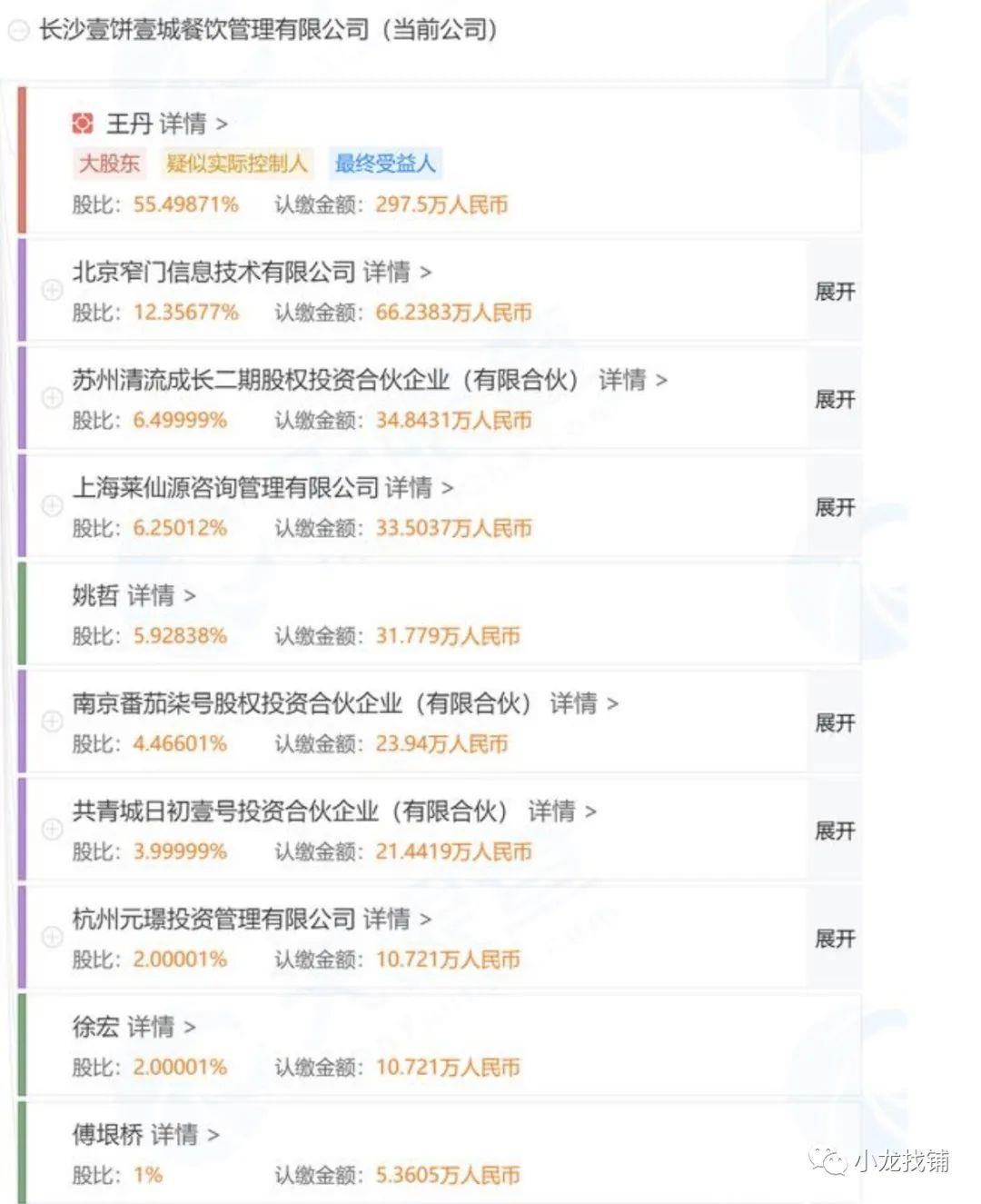Screen dimensions: 981x1204
Task: Open details of 苏州清流成长二期股权投资合伙企业
Action: pyautogui.click(x=632, y=380)
